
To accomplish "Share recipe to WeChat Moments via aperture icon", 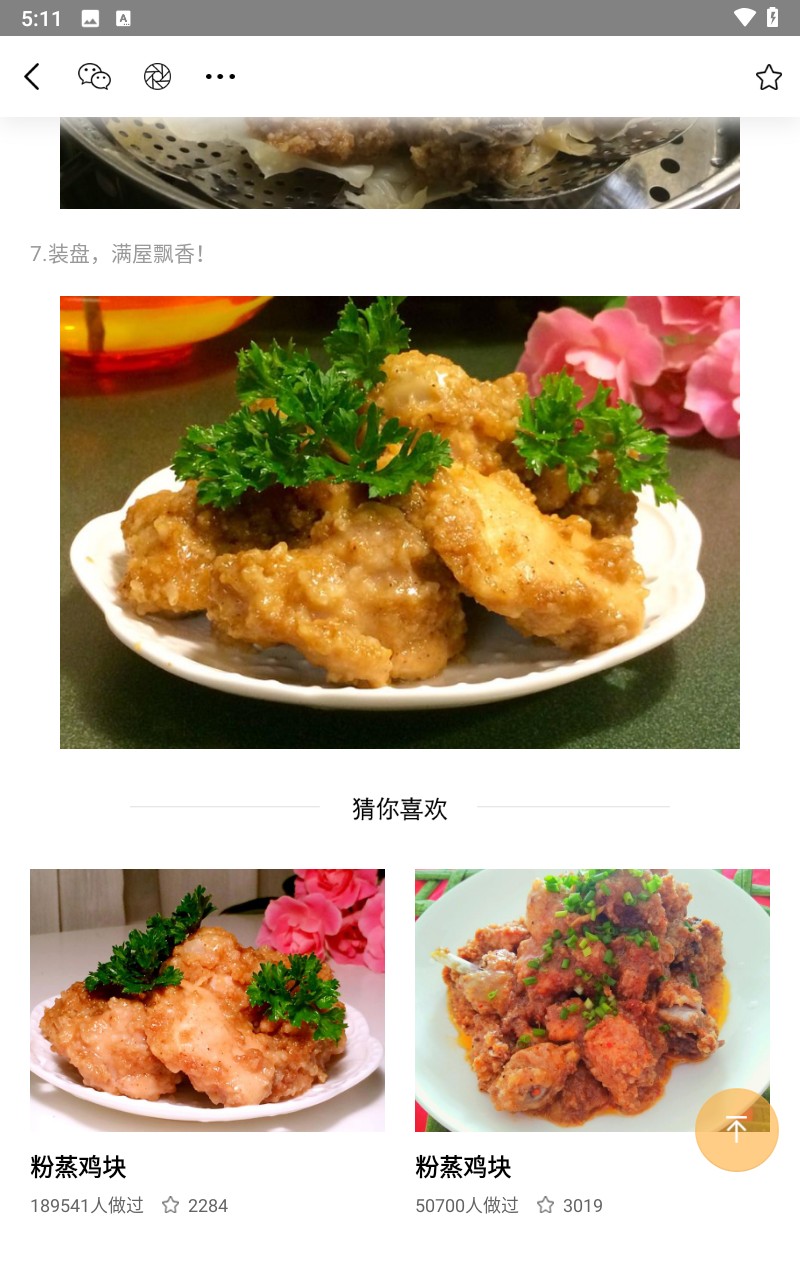I will 157,76.
